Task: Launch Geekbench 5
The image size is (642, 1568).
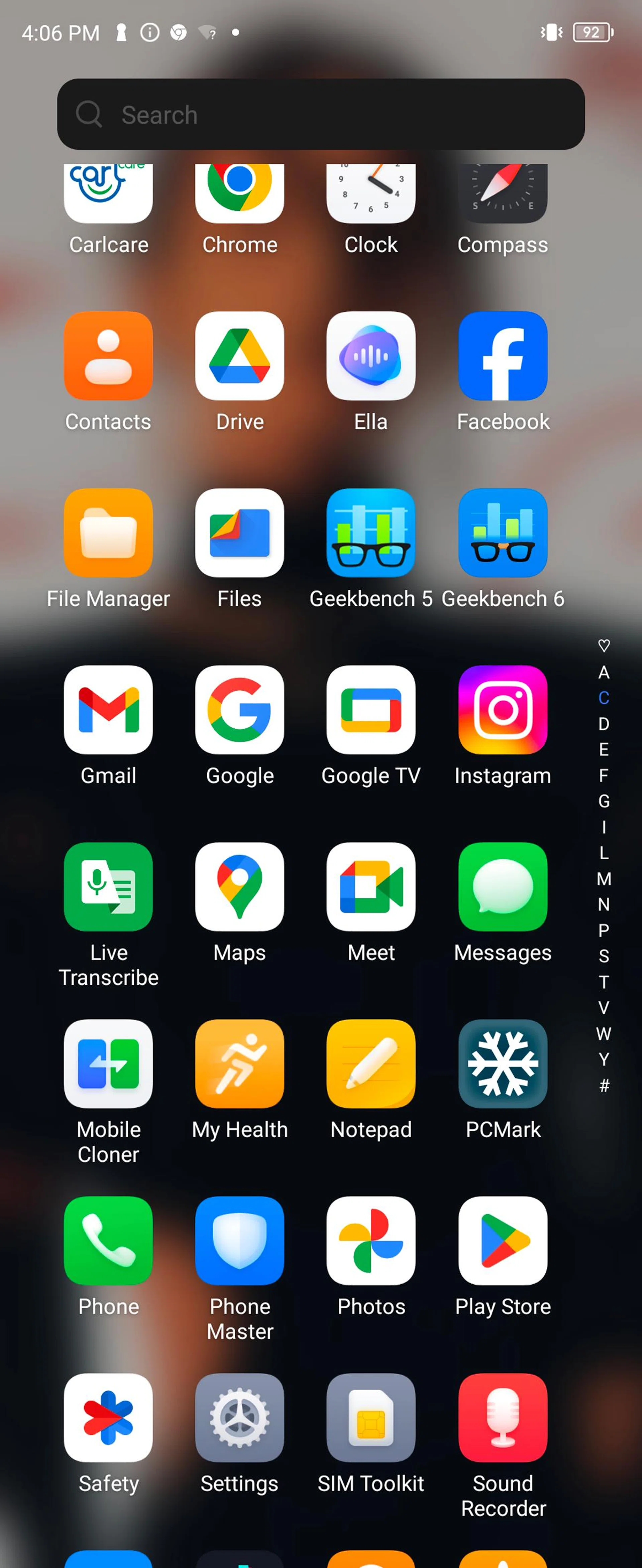Action: coord(371,534)
